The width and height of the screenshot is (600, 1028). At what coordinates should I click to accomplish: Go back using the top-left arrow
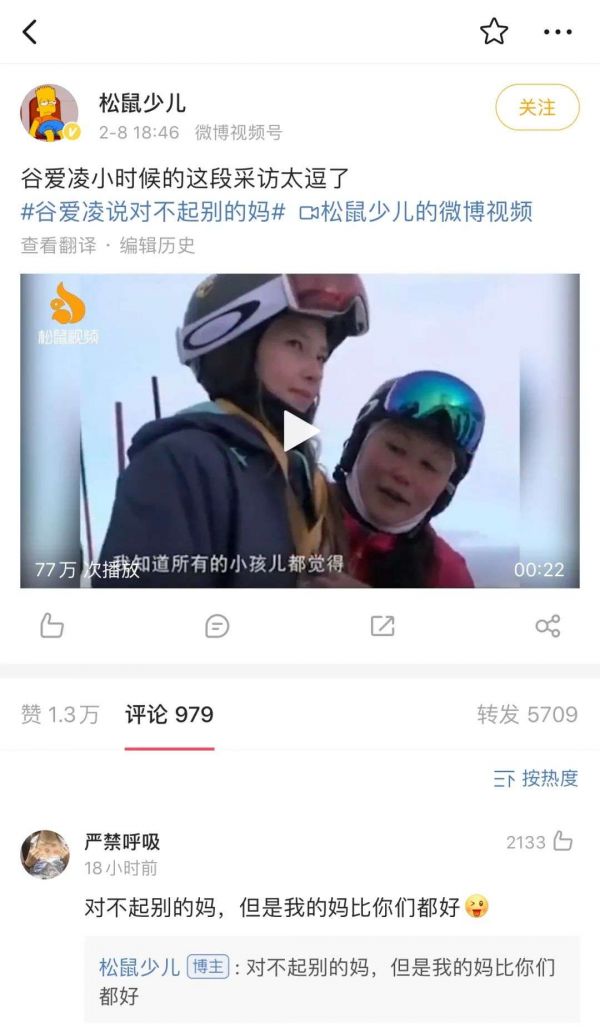pos(30,32)
